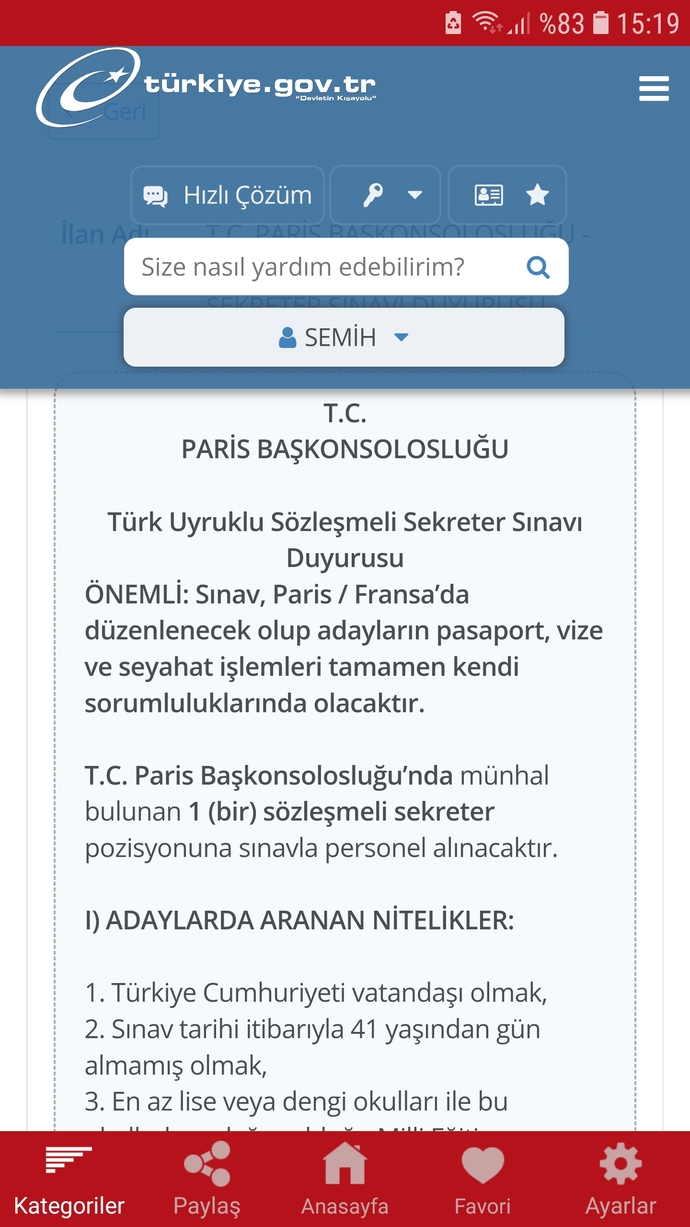690x1227 pixels.
Task: Open the hamburger menu
Action: point(653,89)
